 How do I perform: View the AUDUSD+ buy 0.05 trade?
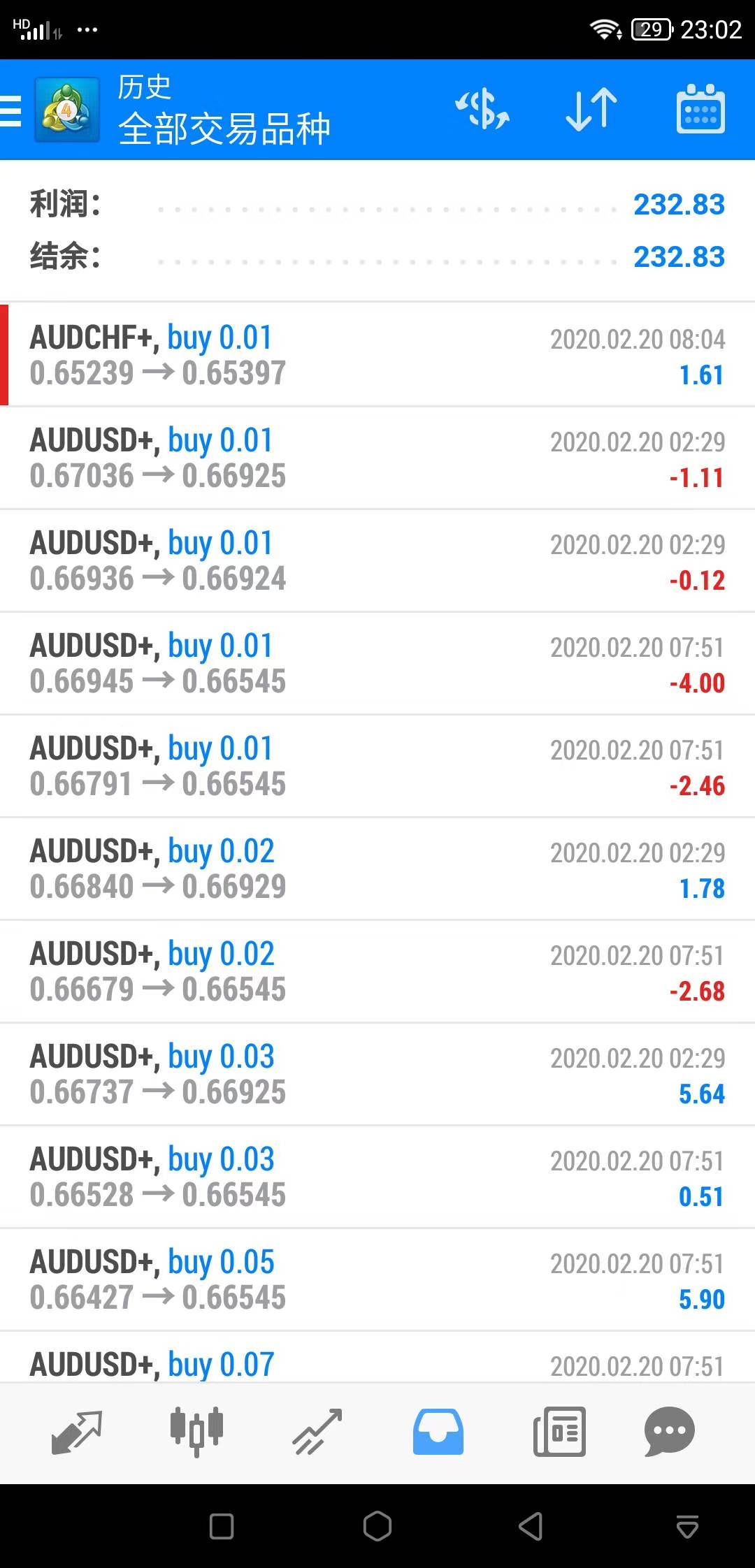point(377,1279)
